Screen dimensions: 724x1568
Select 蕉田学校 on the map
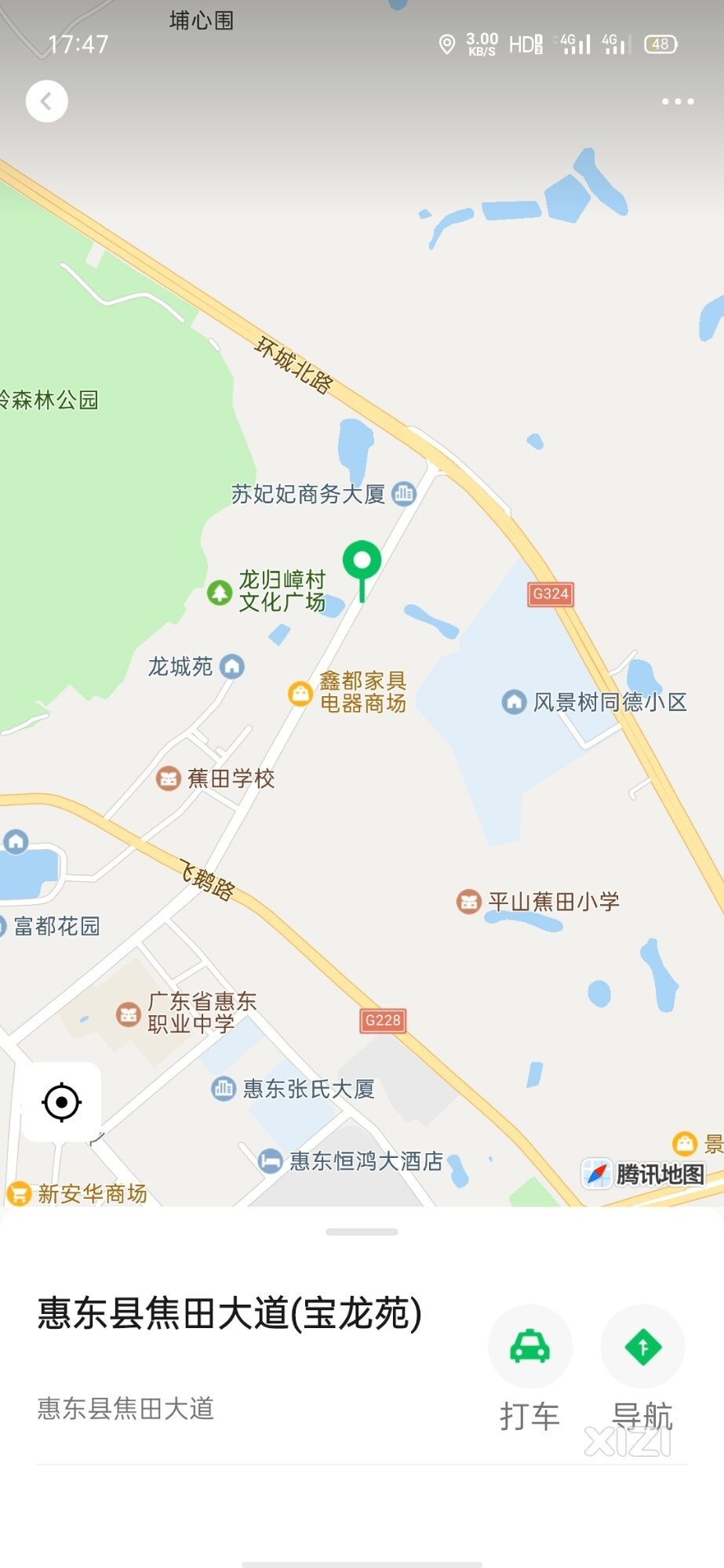(x=169, y=779)
